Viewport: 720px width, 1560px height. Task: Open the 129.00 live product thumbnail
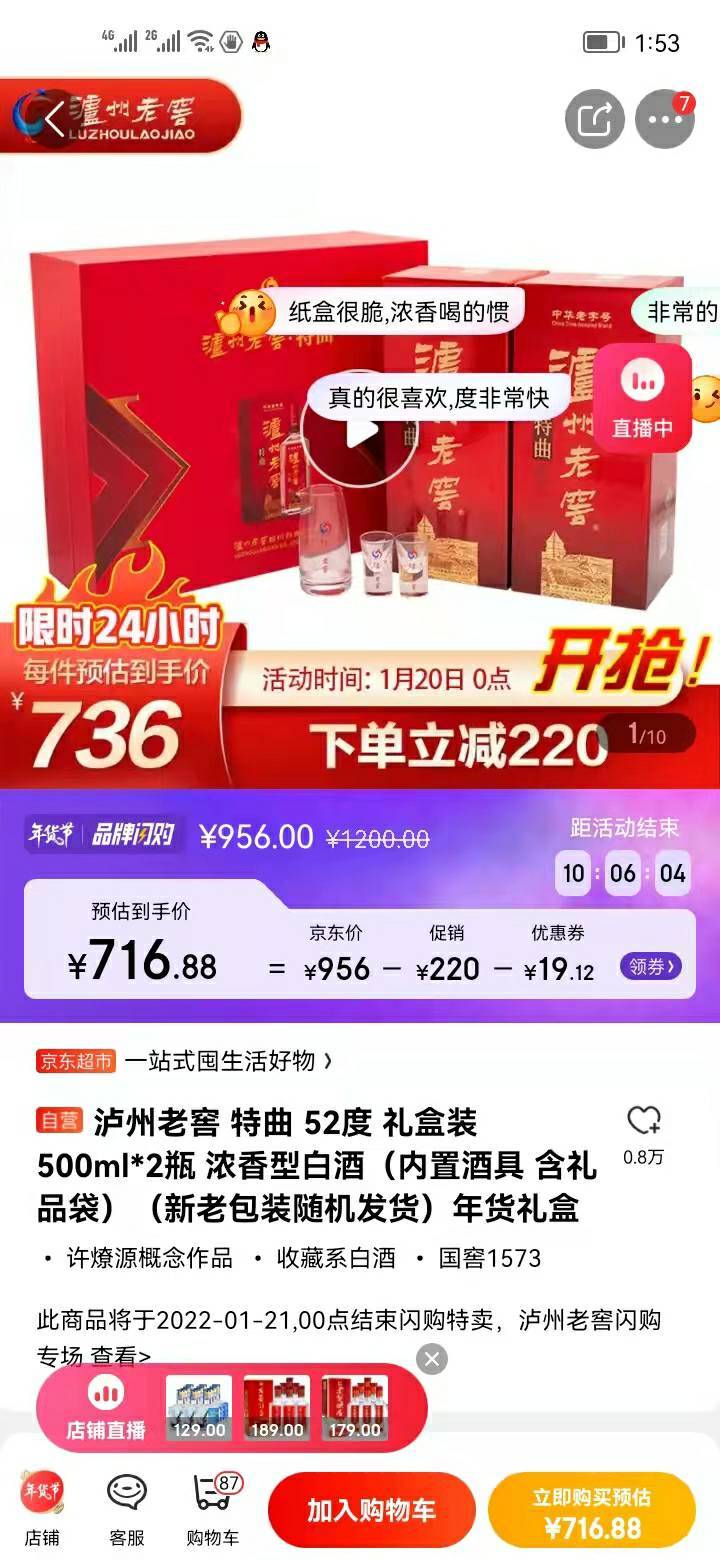coord(199,1408)
